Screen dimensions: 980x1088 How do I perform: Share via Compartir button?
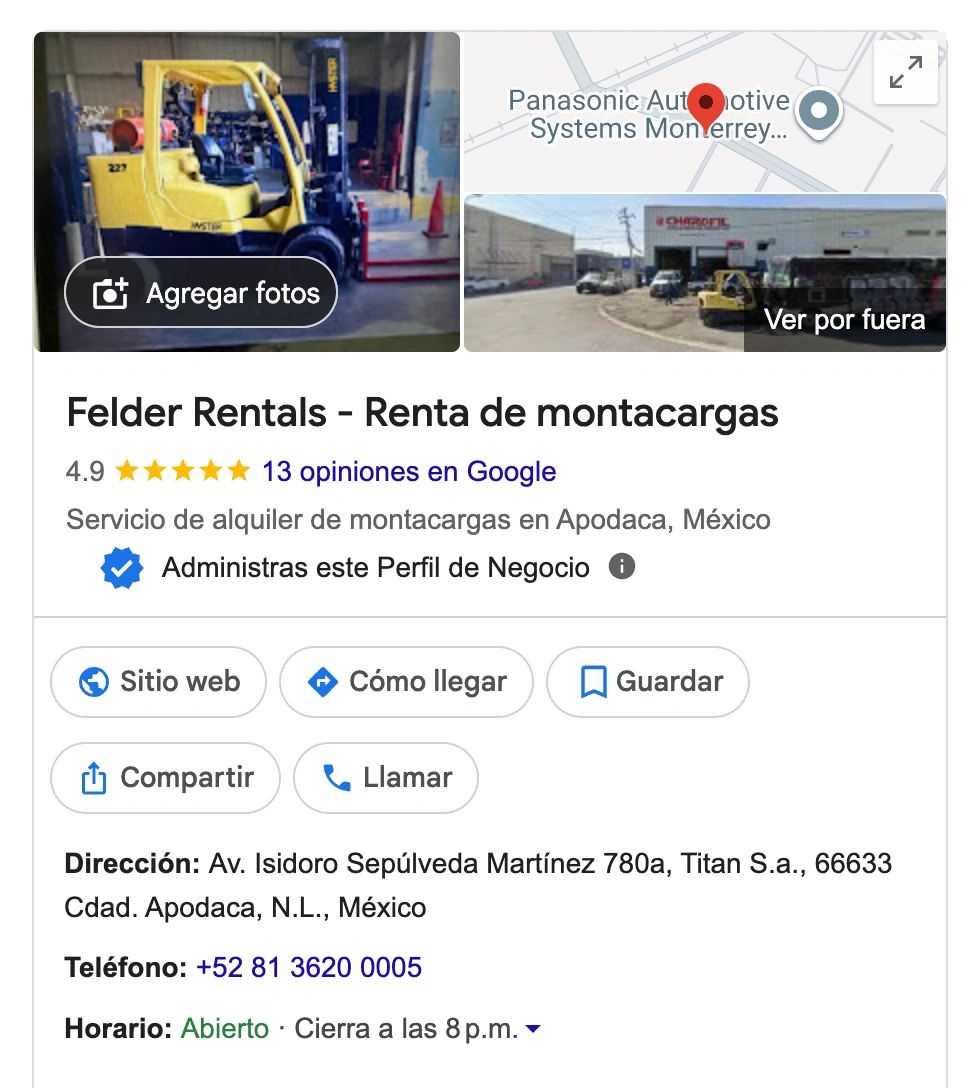[165, 778]
